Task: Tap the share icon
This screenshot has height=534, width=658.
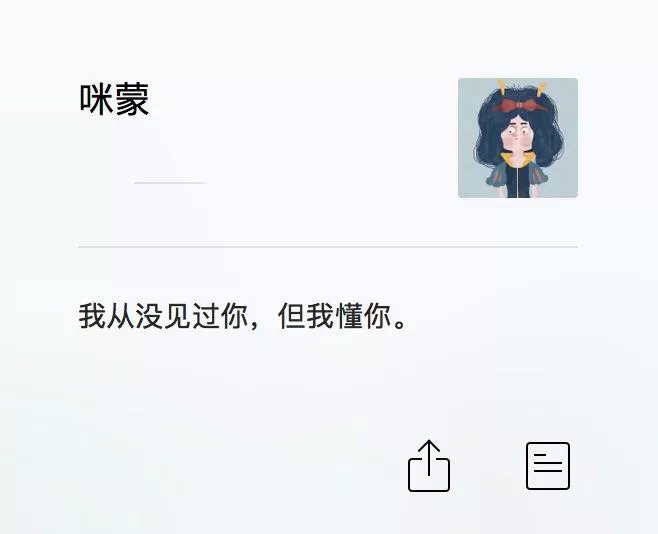Action: click(x=429, y=466)
